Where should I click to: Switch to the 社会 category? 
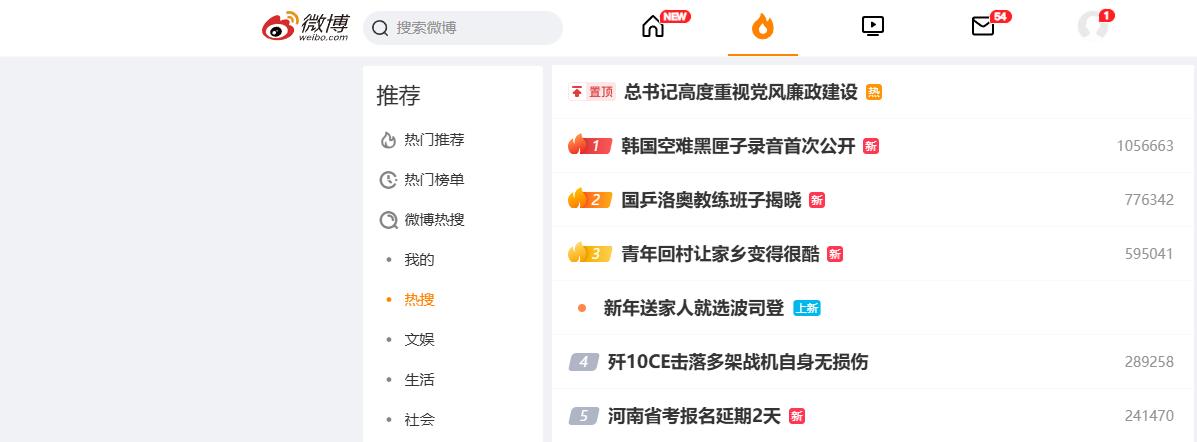coord(419,420)
